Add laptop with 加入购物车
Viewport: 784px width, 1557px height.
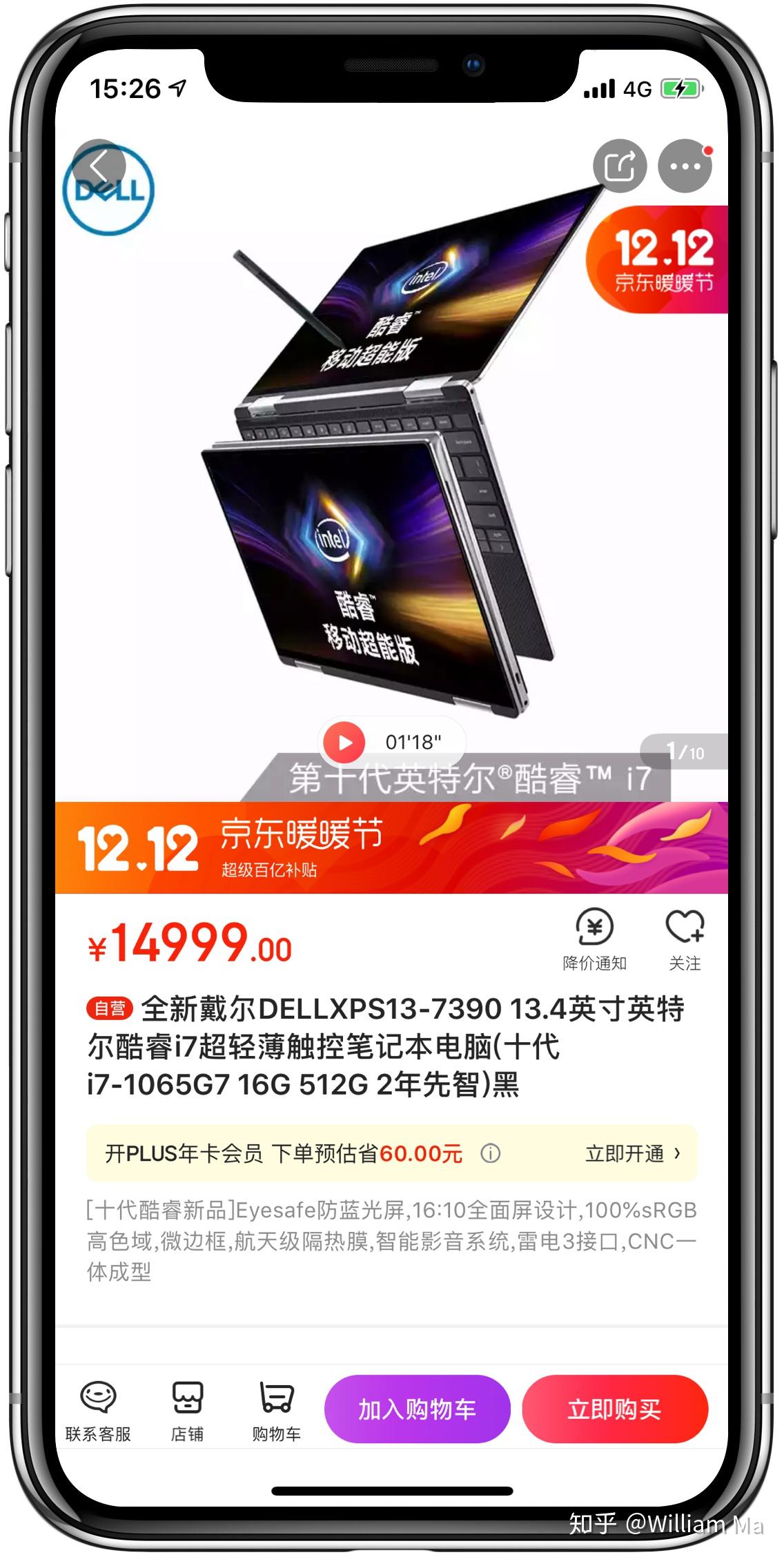418,1409
